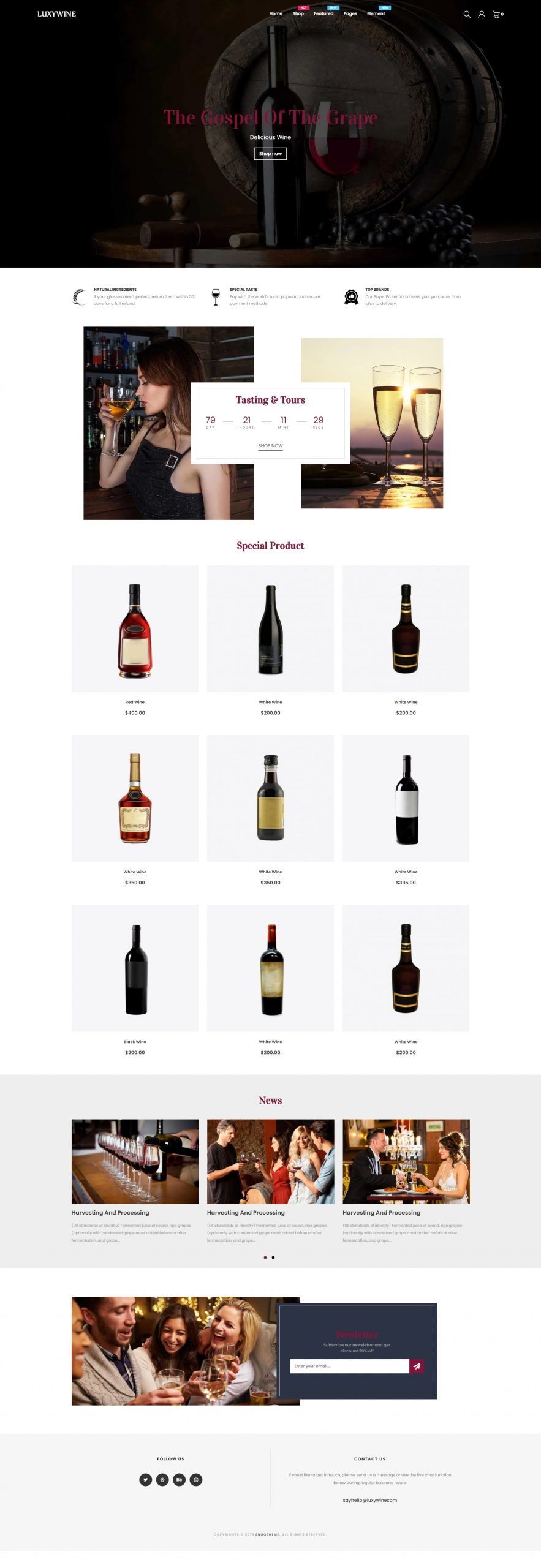Image resolution: width=541 pixels, height=1568 pixels.
Task: Open the shopping cart icon
Action: pyautogui.click(x=496, y=14)
